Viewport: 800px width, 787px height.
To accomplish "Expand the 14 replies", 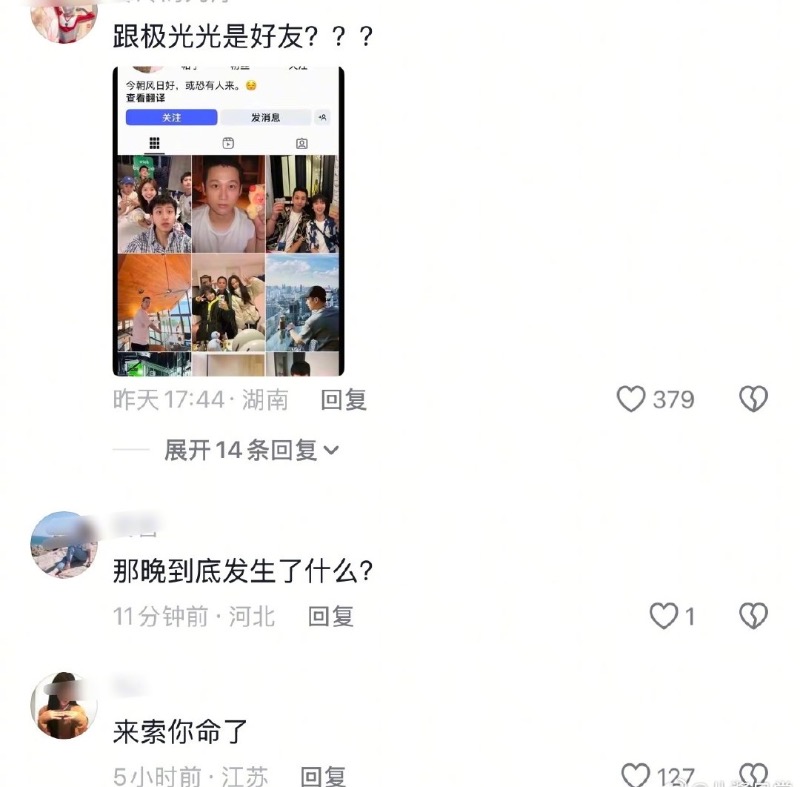I will (252, 451).
